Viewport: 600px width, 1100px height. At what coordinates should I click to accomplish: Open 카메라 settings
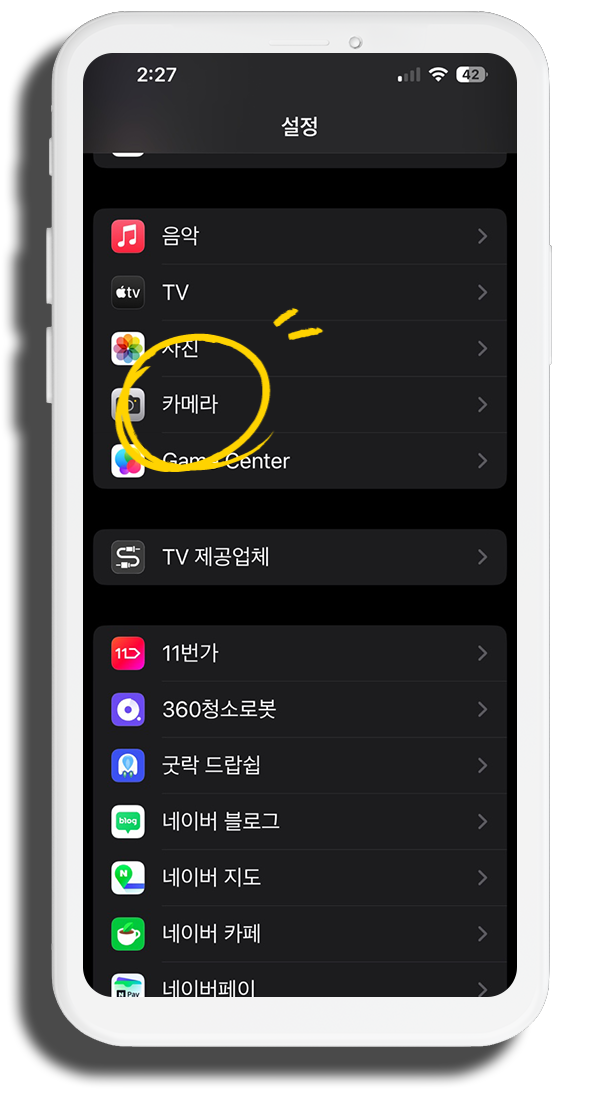click(x=300, y=405)
